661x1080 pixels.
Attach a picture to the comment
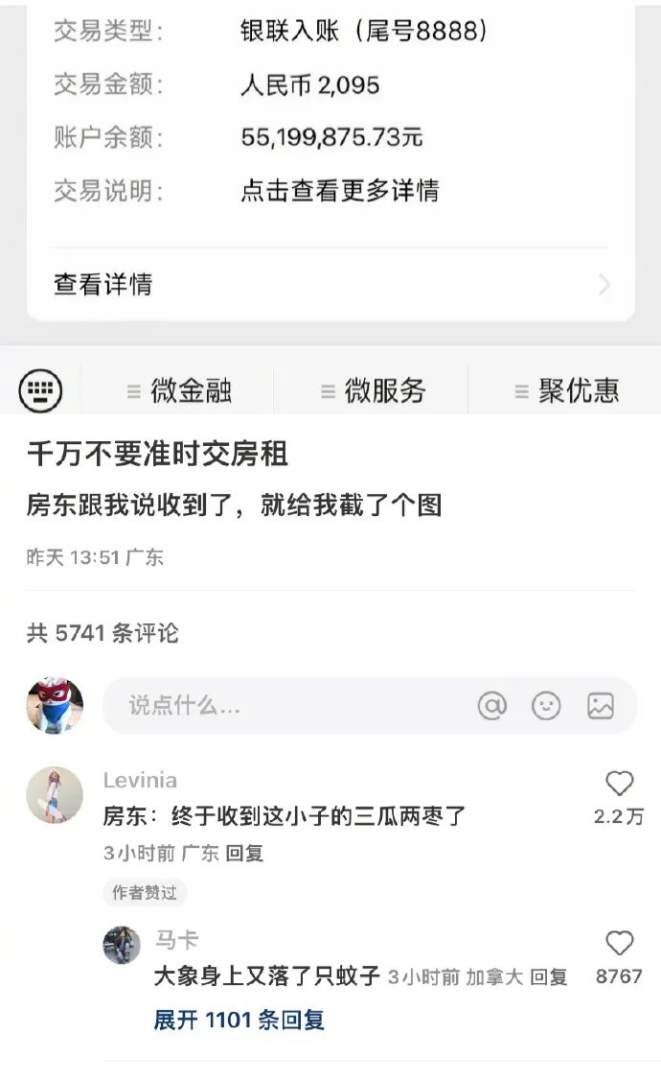click(600, 706)
